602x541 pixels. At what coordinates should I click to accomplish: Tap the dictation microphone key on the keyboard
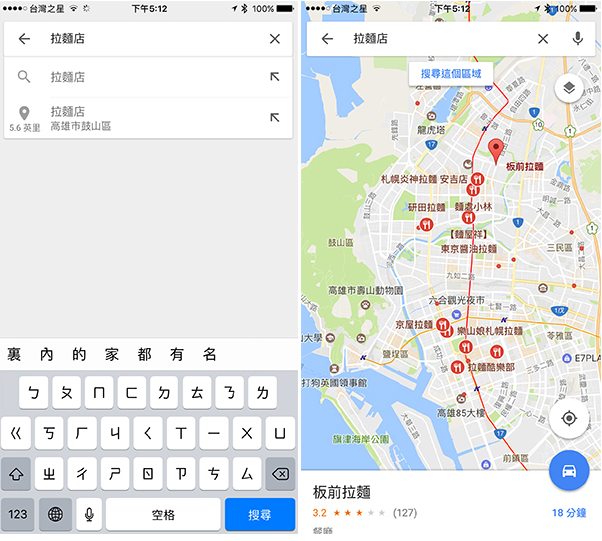(x=89, y=514)
